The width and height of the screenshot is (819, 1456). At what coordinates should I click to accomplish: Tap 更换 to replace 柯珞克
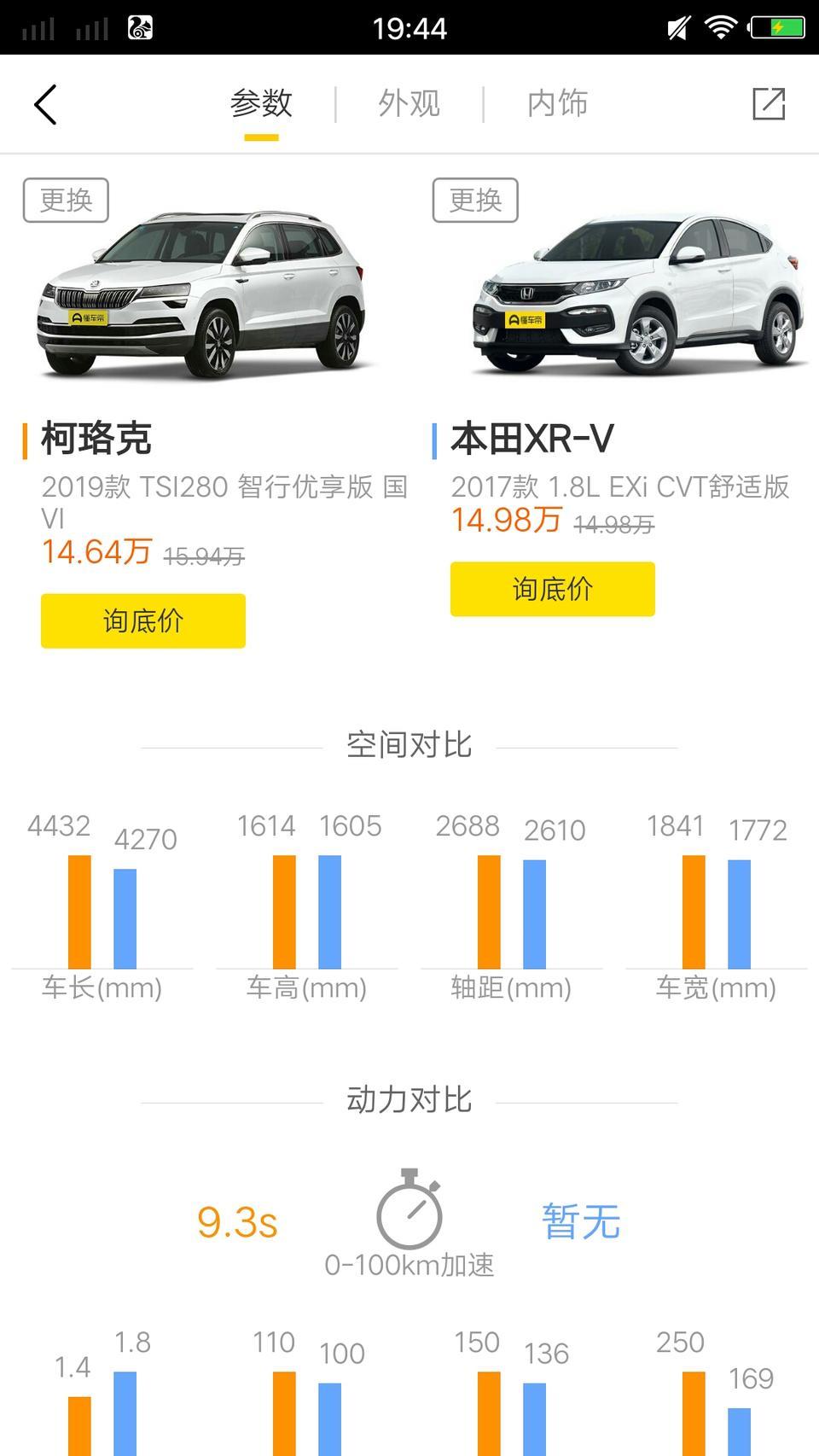pos(66,200)
